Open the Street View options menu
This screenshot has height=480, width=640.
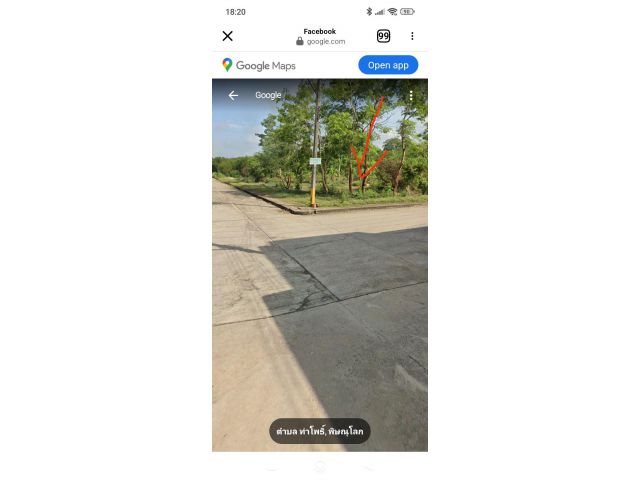[410, 95]
